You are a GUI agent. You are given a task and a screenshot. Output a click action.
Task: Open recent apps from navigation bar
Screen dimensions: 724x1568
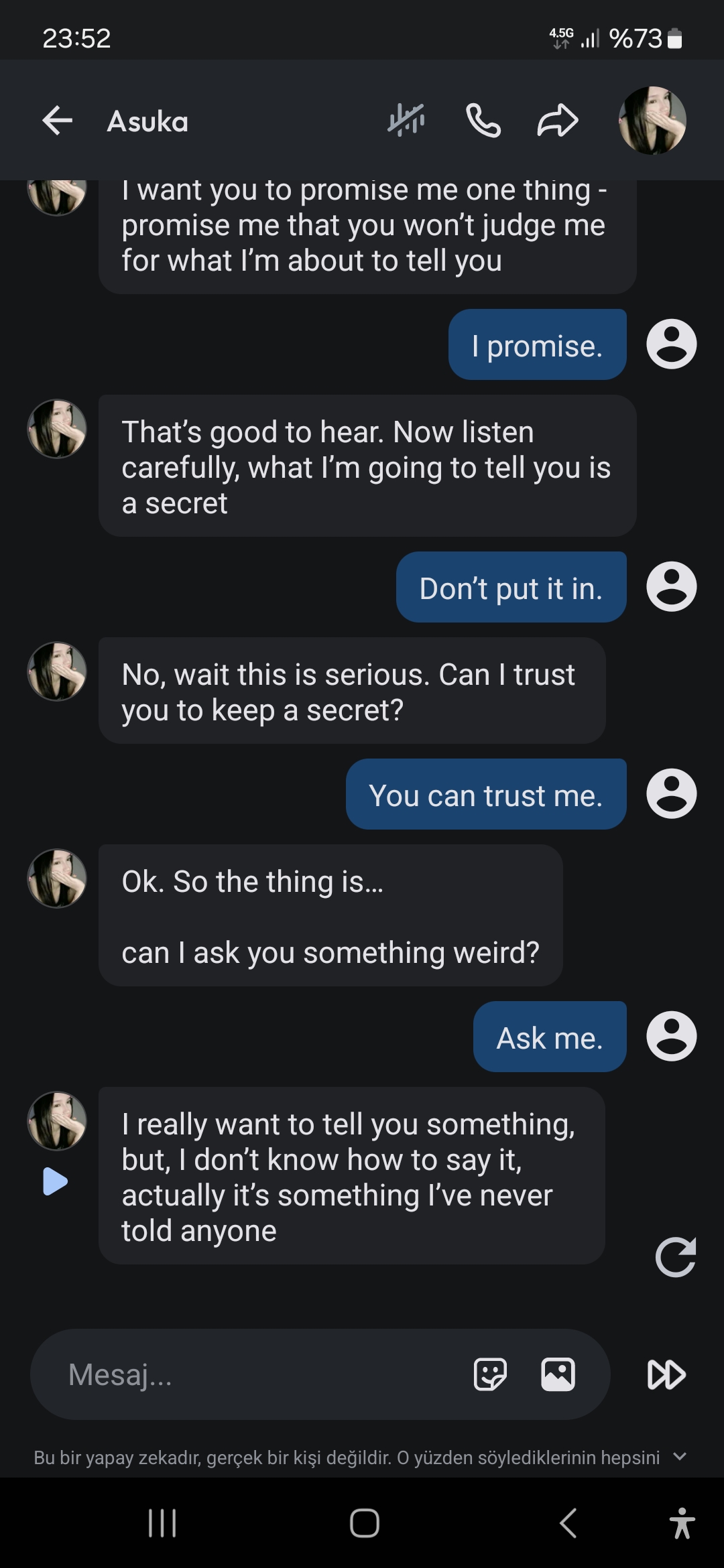point(162,1523)
